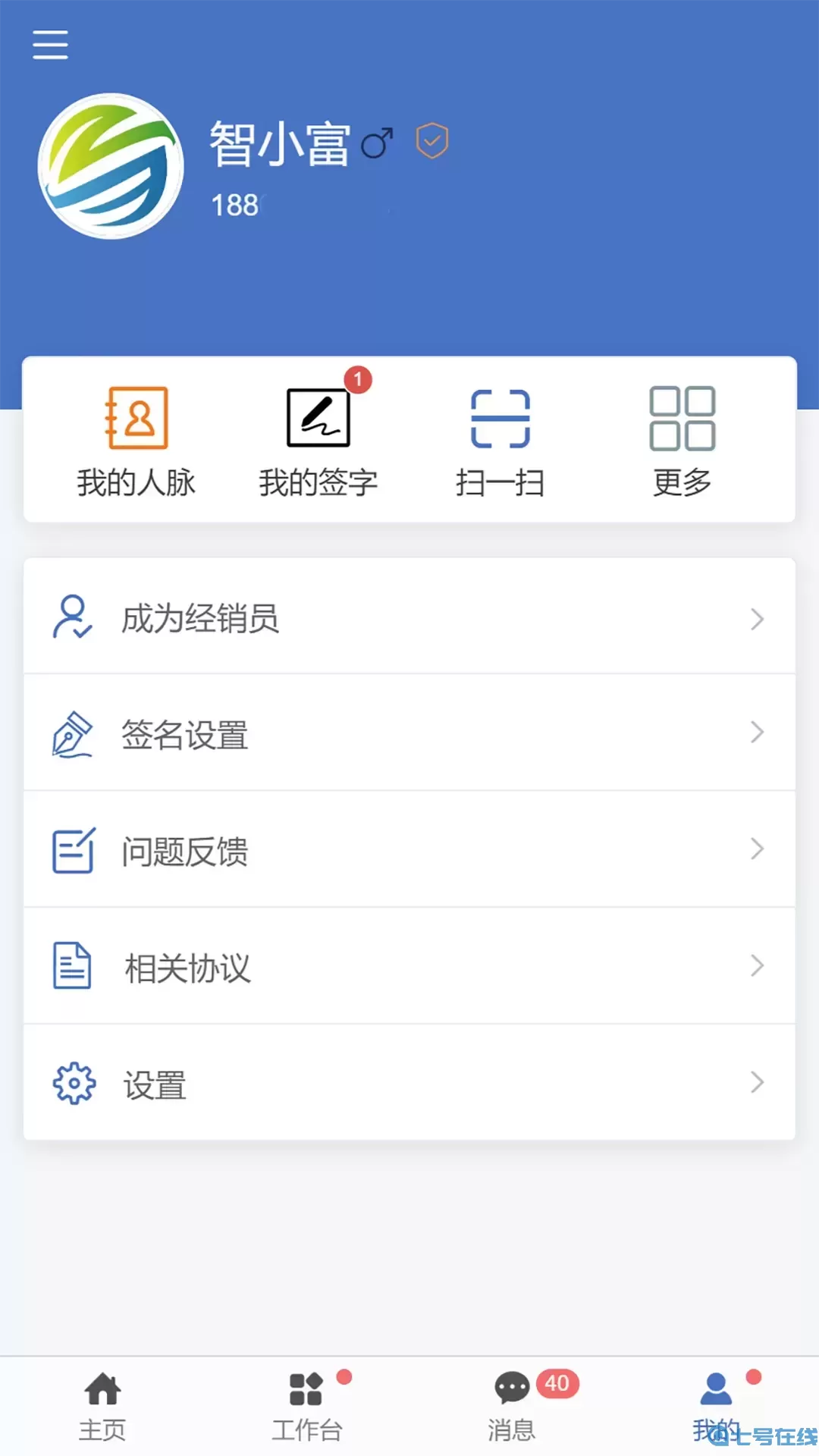Tap the checklist icon beside 问题反馈

coord(74,849)
